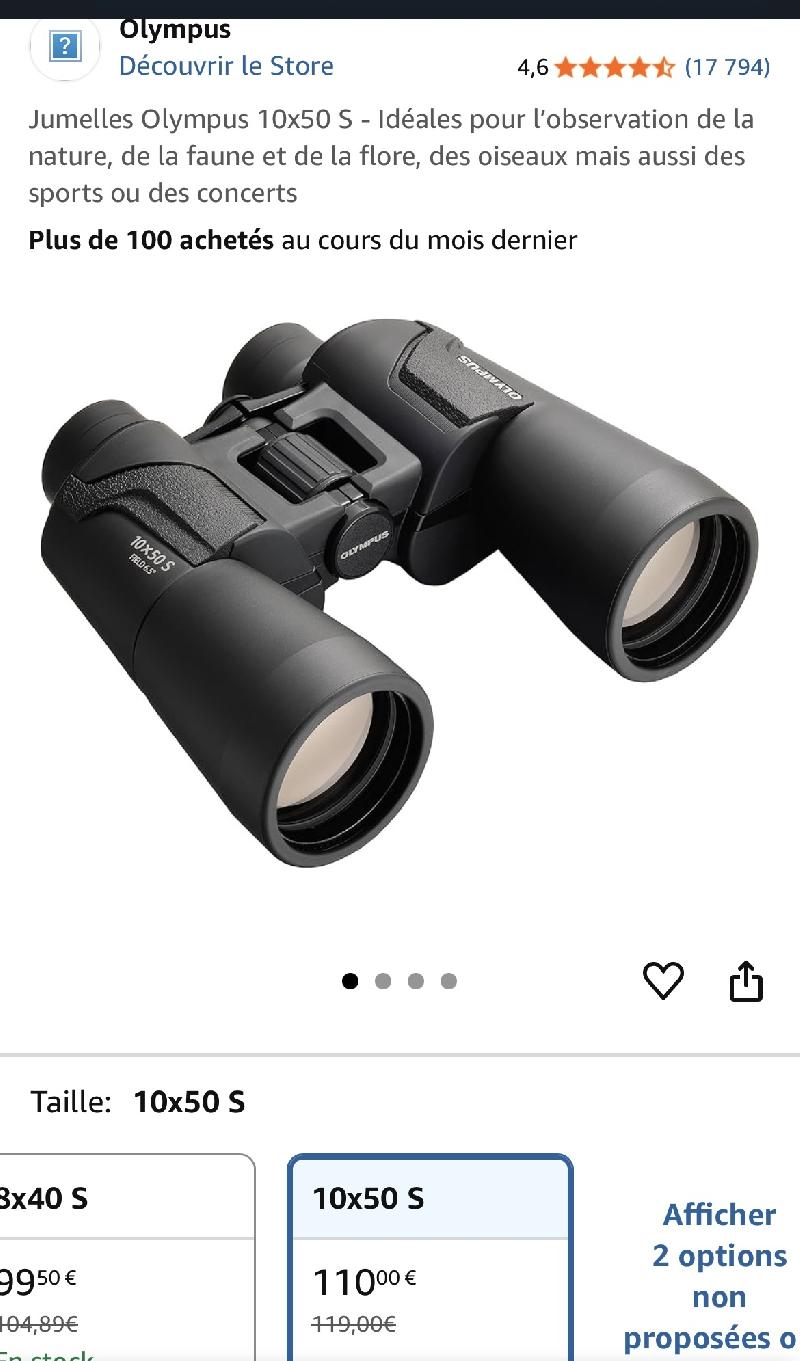Image resolution: width=800 pixels, height=1361 pixels.
Task: Show the 2 unavailable options
Action: [718, 1275]
